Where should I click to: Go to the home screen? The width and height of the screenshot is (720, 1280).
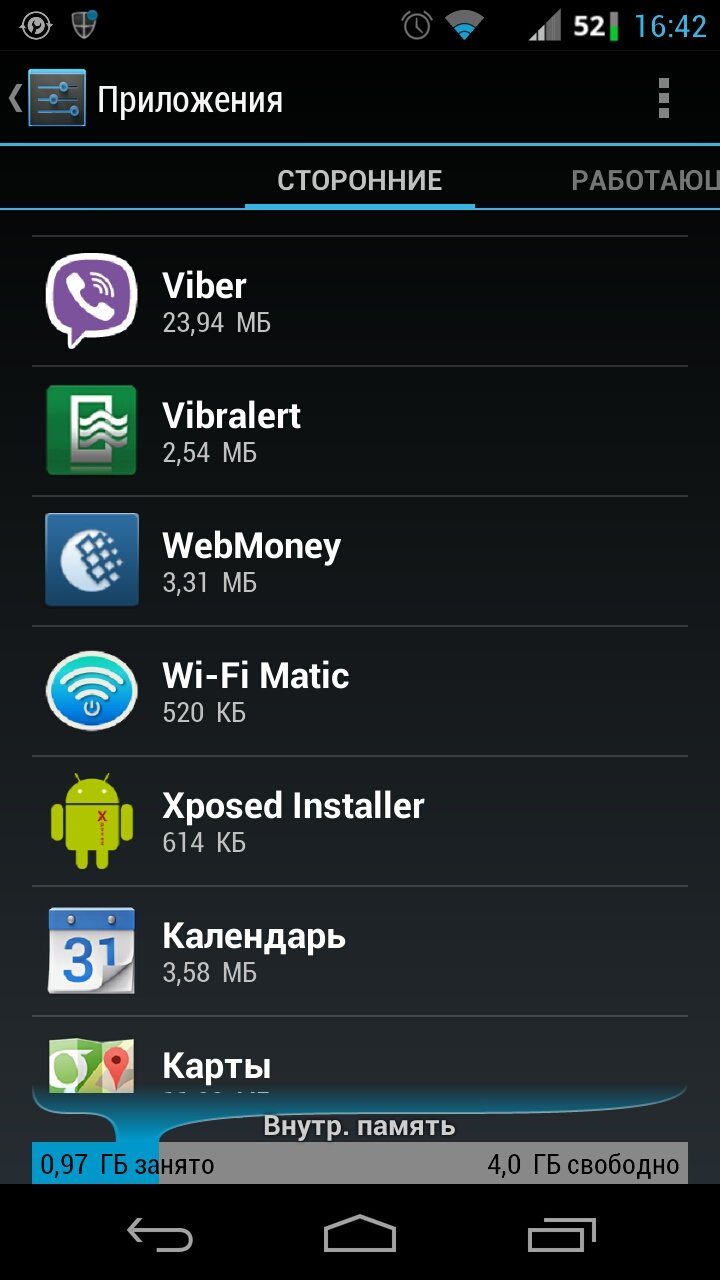(x=360, y=1234)
